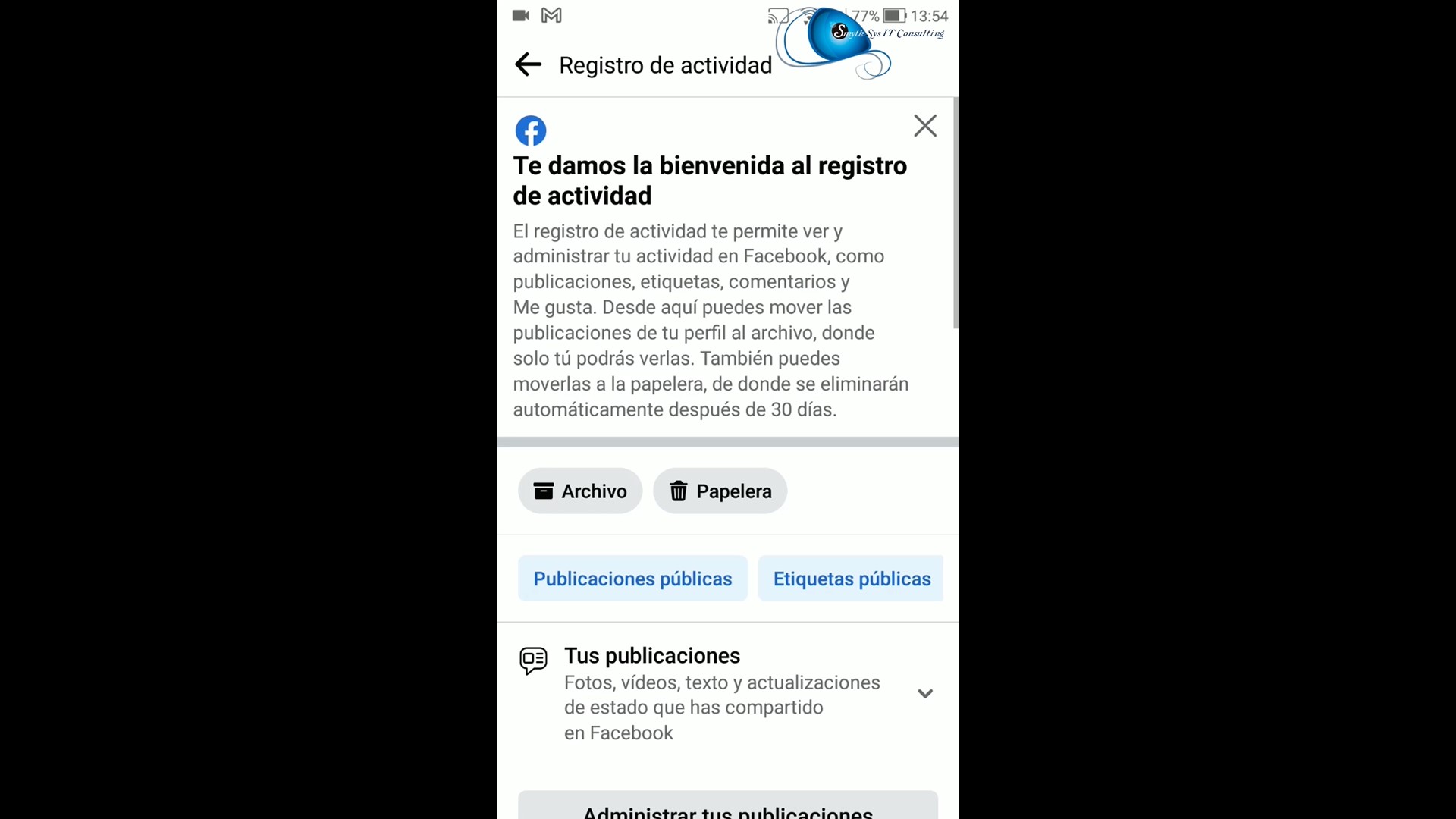This screenshot has width=1456, height=819.
Task: Expand the Tus publicaciones section
Action: 924,693
